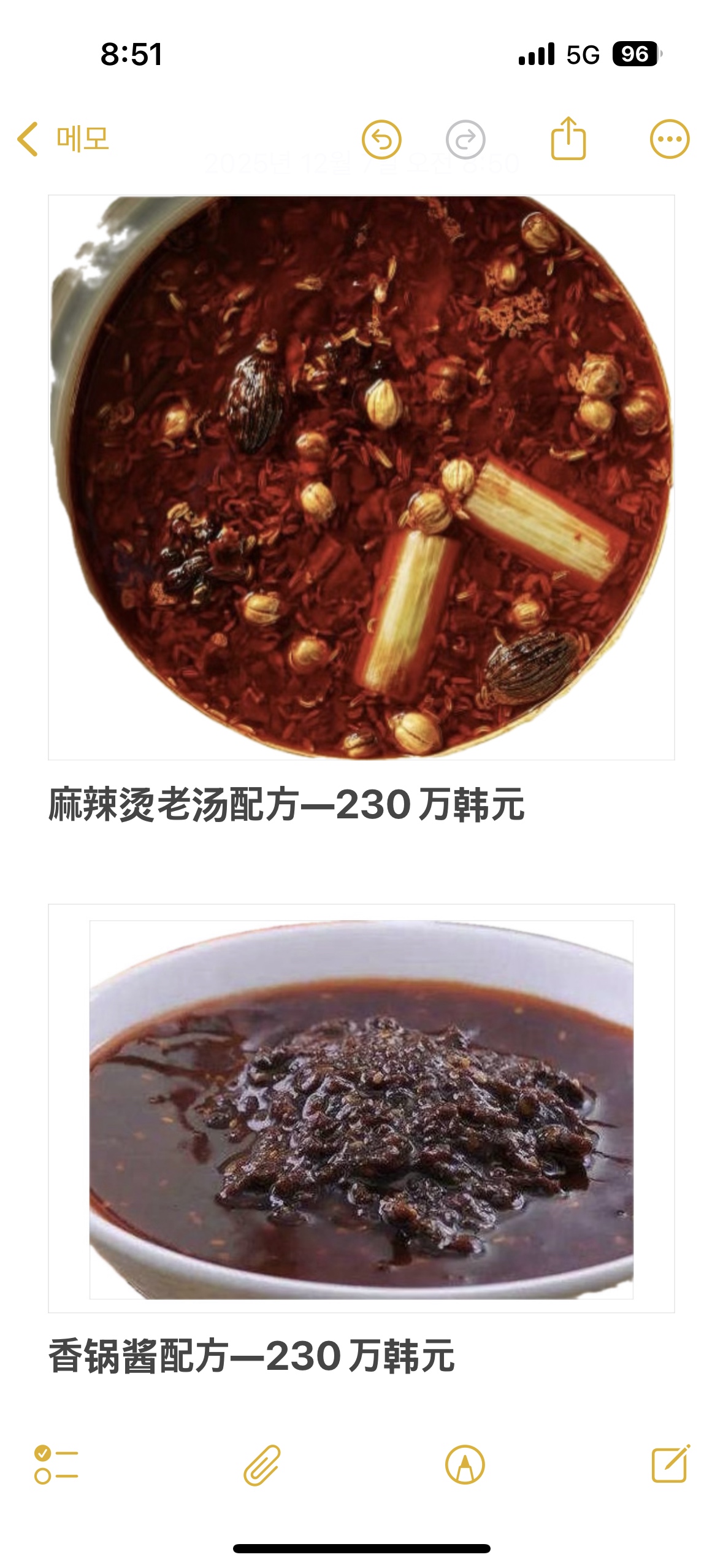
Task: Share this note
Action: 568,139
